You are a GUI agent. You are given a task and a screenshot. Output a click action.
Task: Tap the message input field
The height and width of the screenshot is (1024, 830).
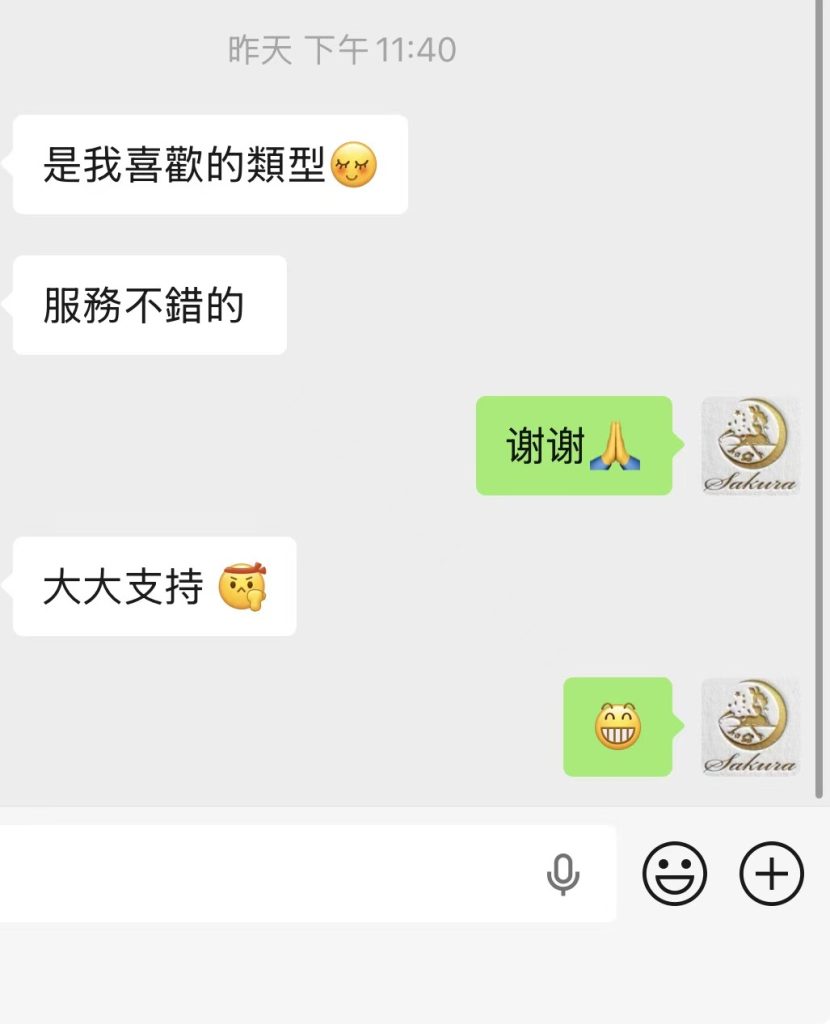pos(270,874)
